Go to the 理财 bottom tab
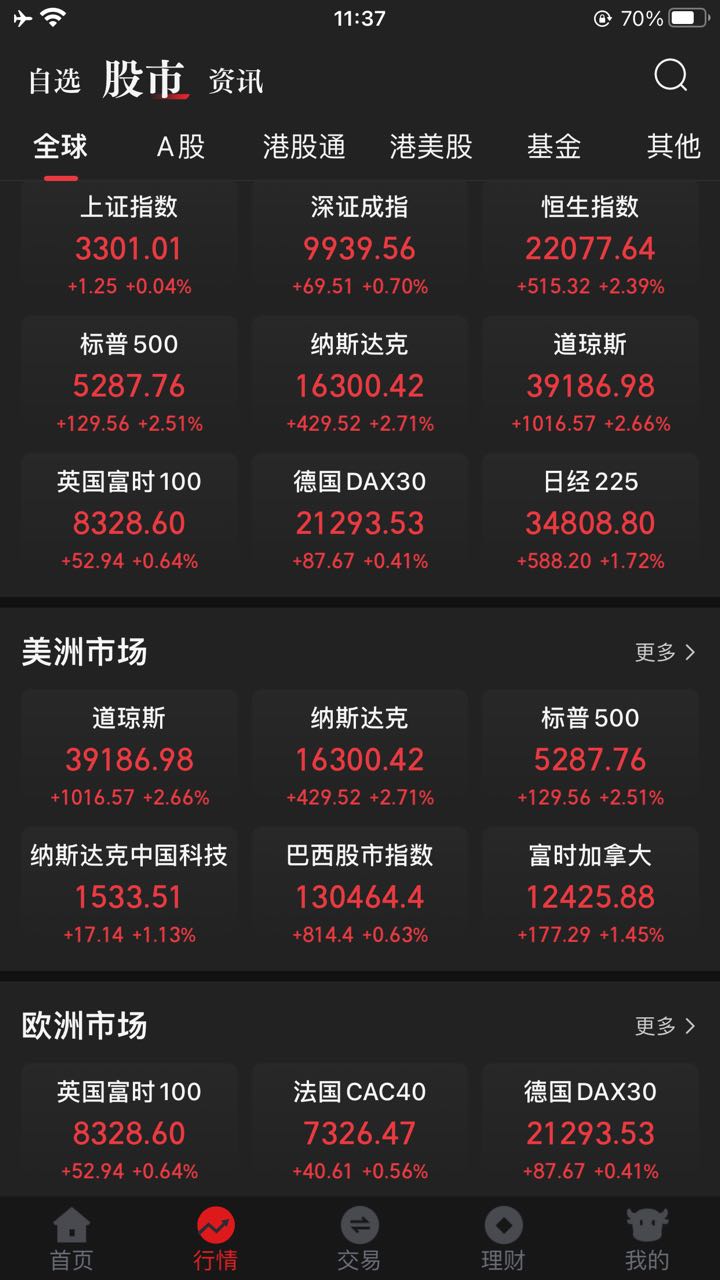The image size is (720, 1280). (503, 1238)
